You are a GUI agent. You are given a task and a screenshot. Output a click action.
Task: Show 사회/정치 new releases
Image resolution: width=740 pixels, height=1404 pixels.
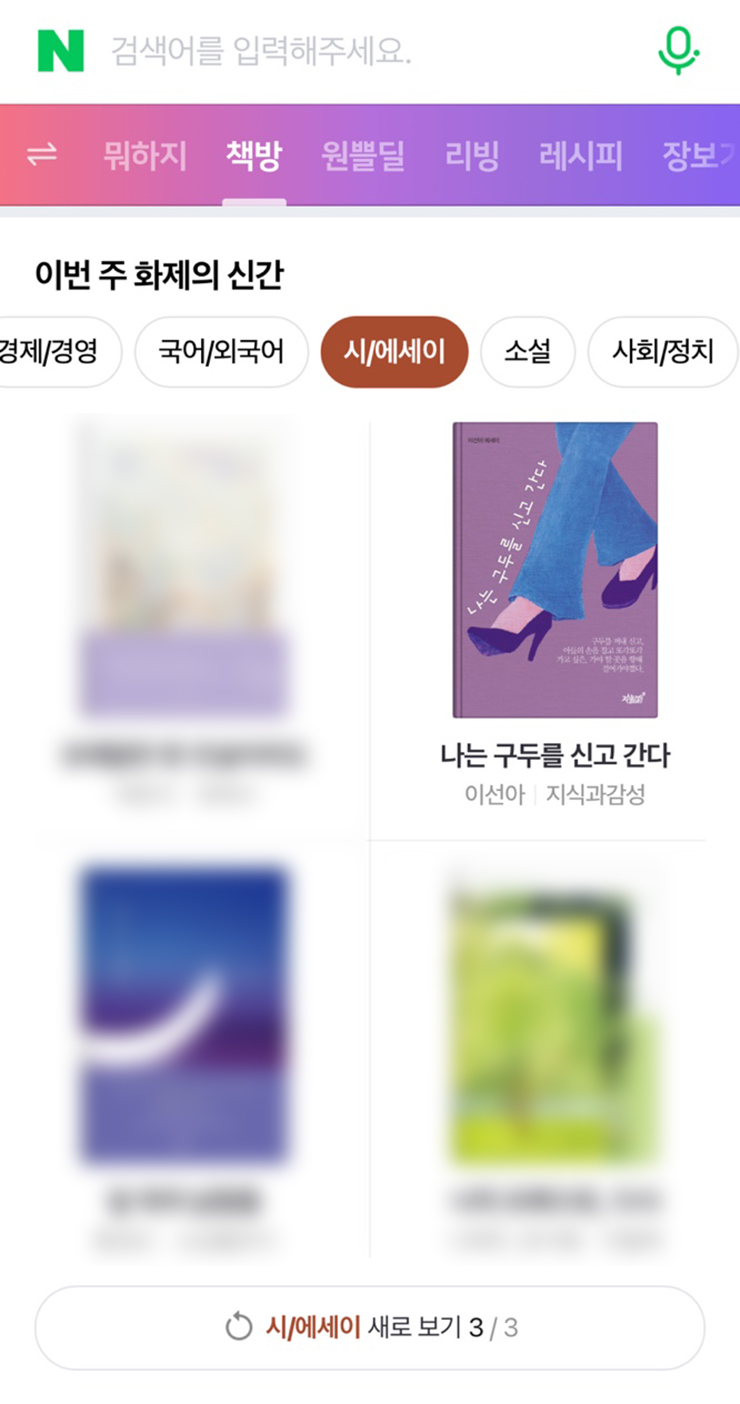tap(662, 351)
